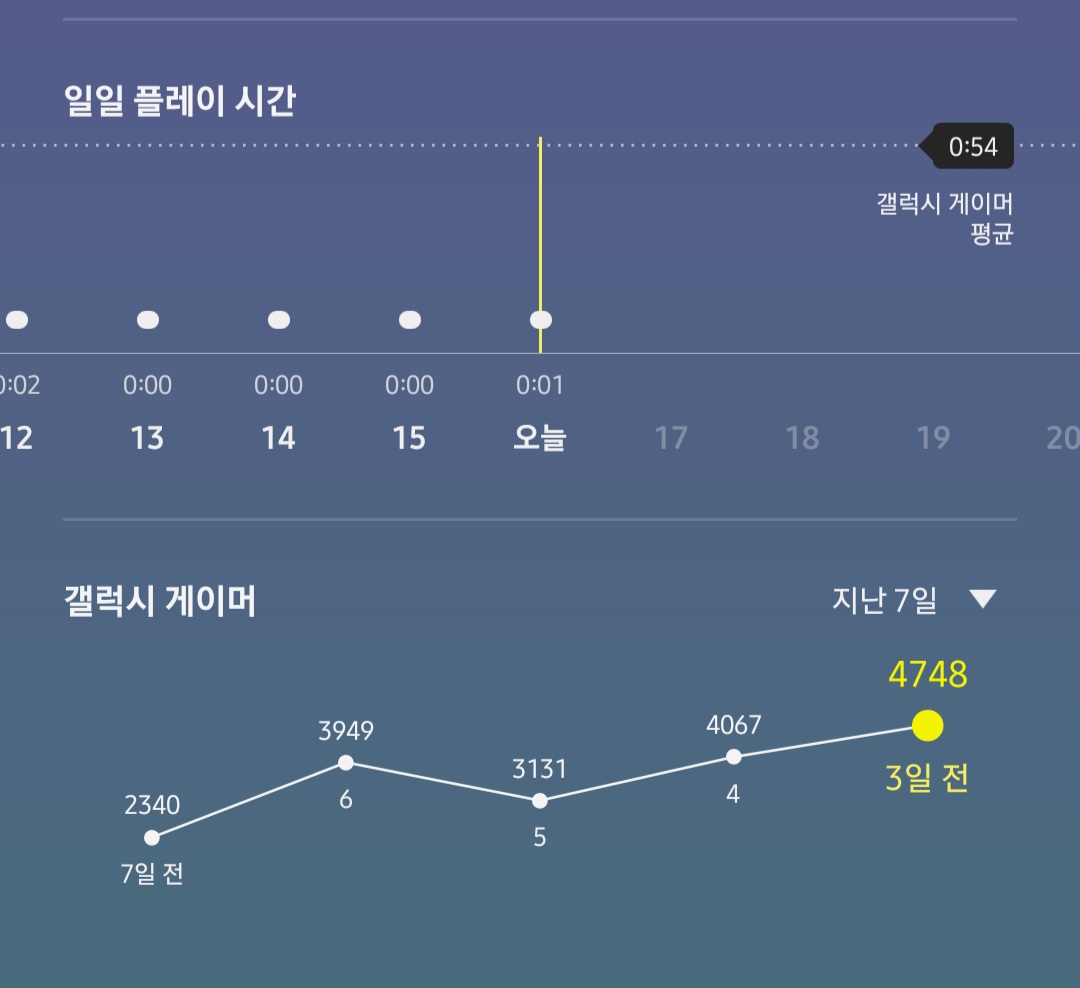Select day 14 in daily play time
1080x988 pixels.
coord(278,438)
